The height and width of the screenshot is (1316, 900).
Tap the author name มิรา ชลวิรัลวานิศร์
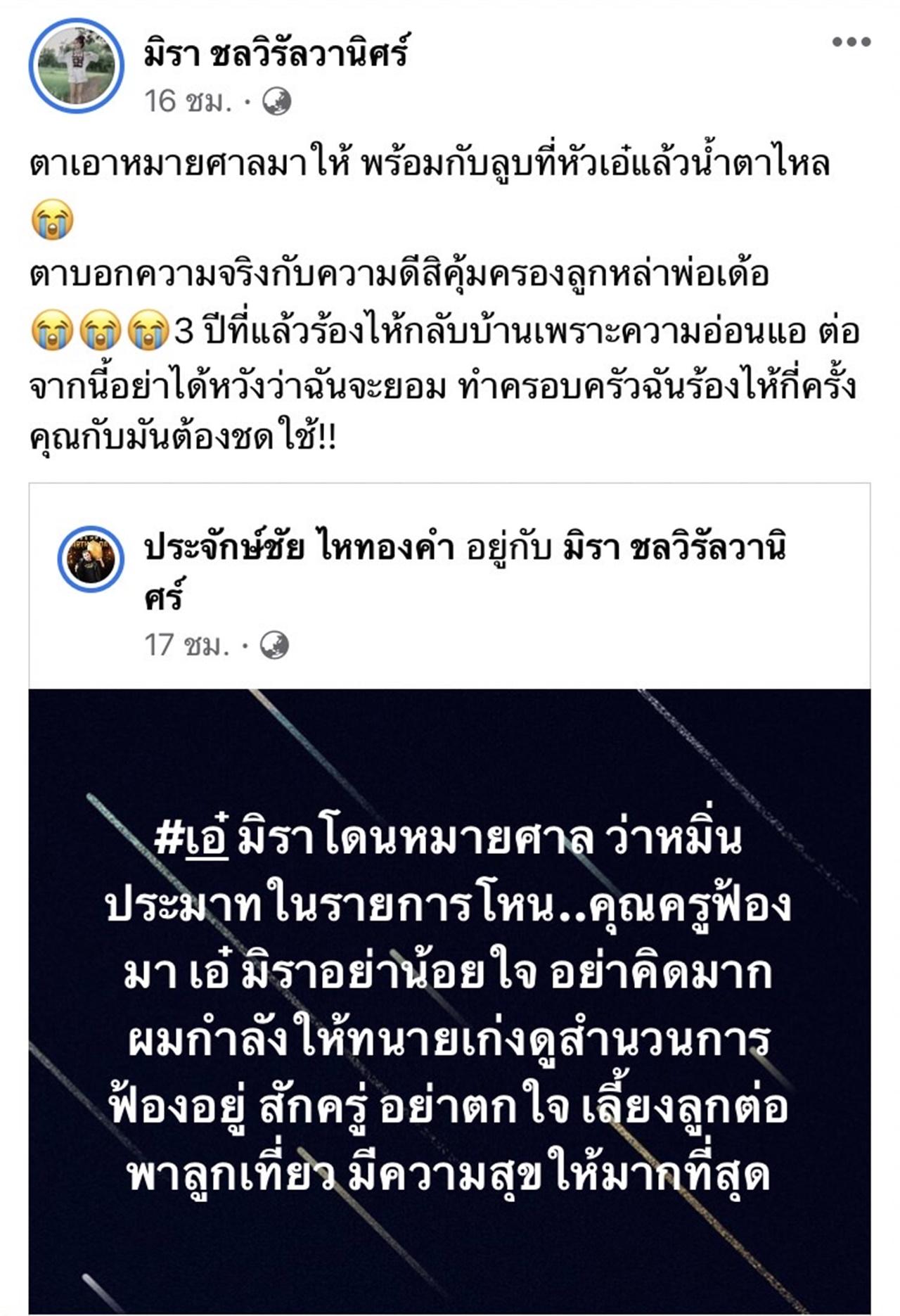pos(276,53)
